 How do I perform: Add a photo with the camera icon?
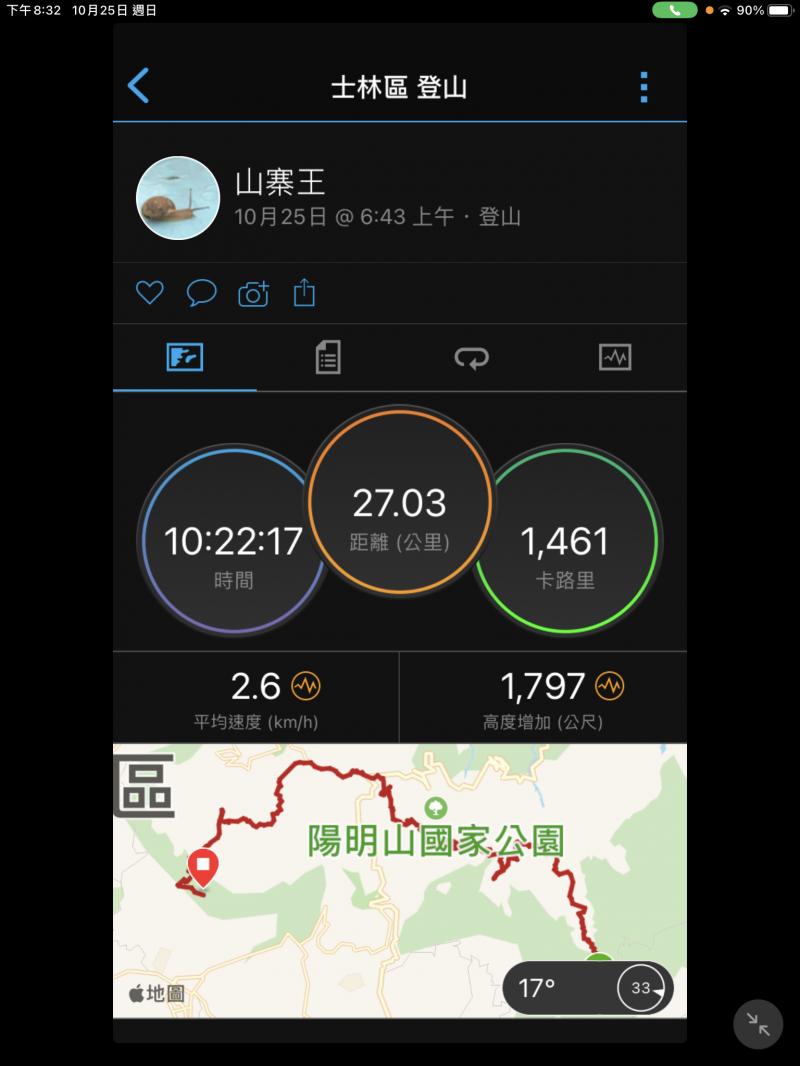(253, 293)
